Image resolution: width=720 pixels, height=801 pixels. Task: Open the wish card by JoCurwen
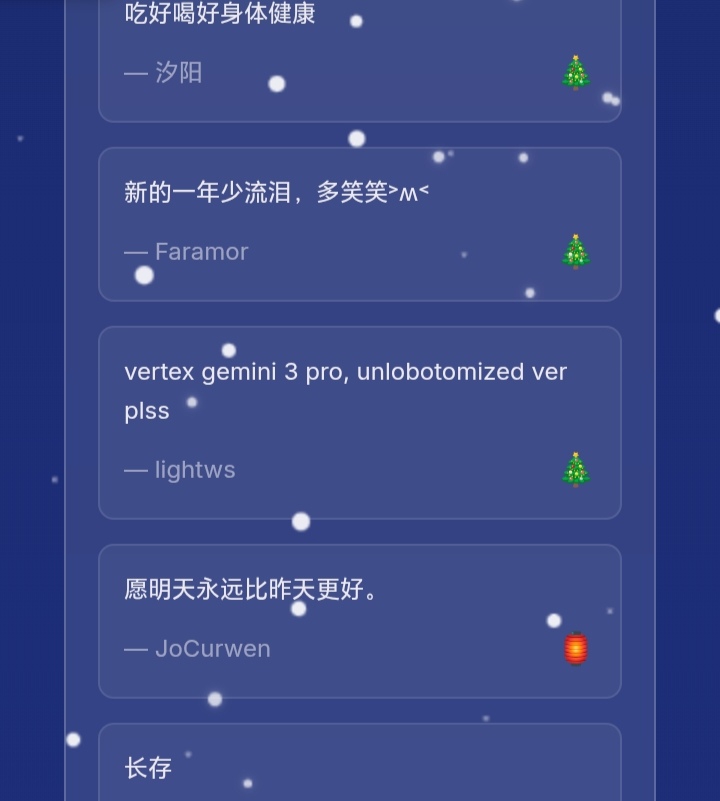coord(359,621)
